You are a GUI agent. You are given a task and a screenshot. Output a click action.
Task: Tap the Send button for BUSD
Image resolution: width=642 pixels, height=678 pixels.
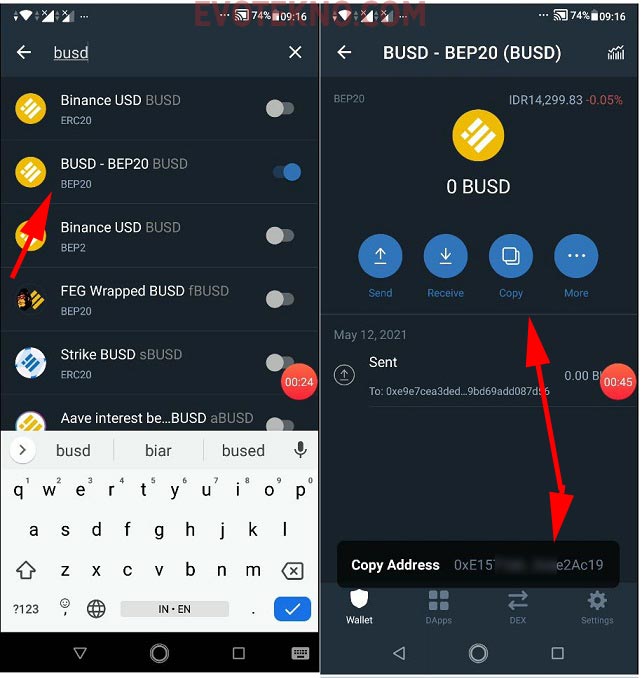[x=380, y=257]
